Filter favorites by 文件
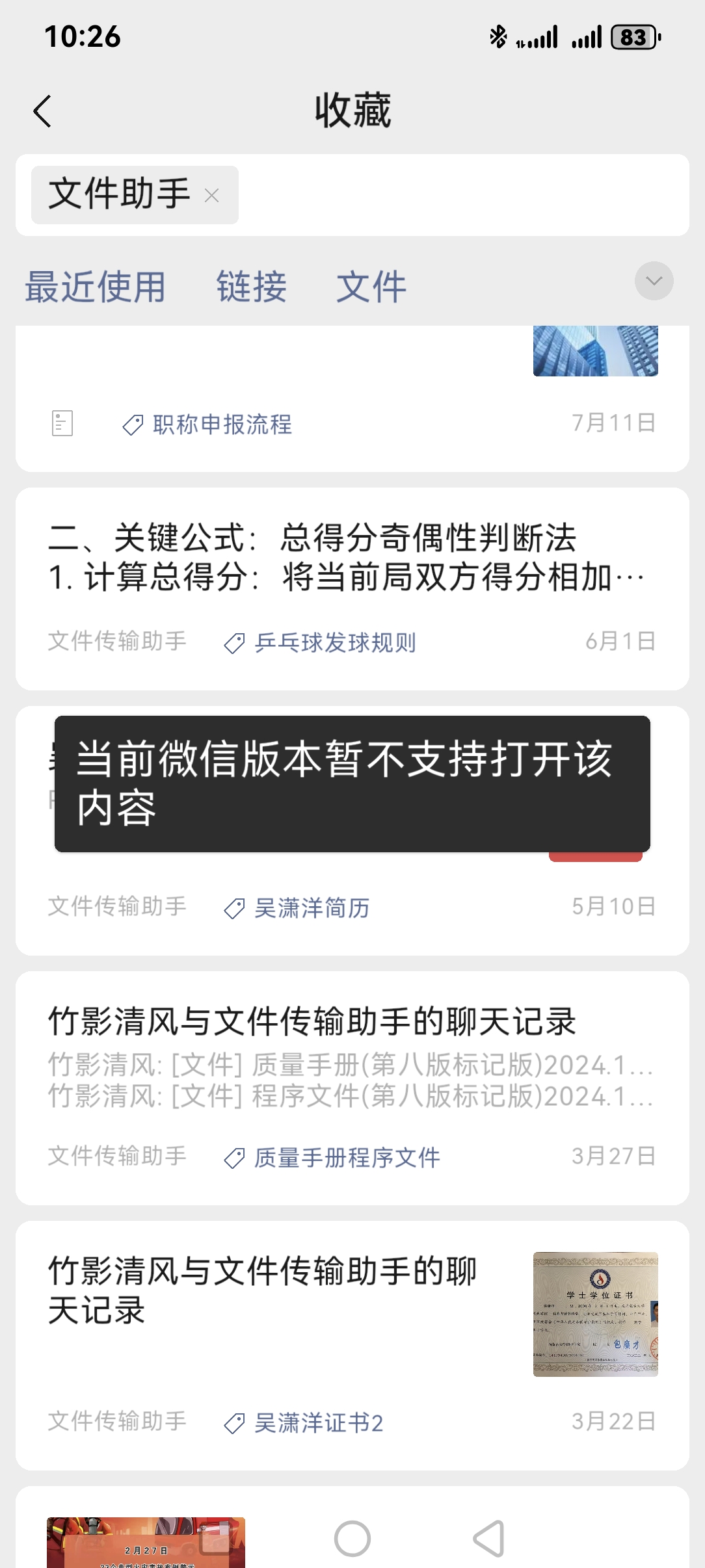 (x=371, y=287)
